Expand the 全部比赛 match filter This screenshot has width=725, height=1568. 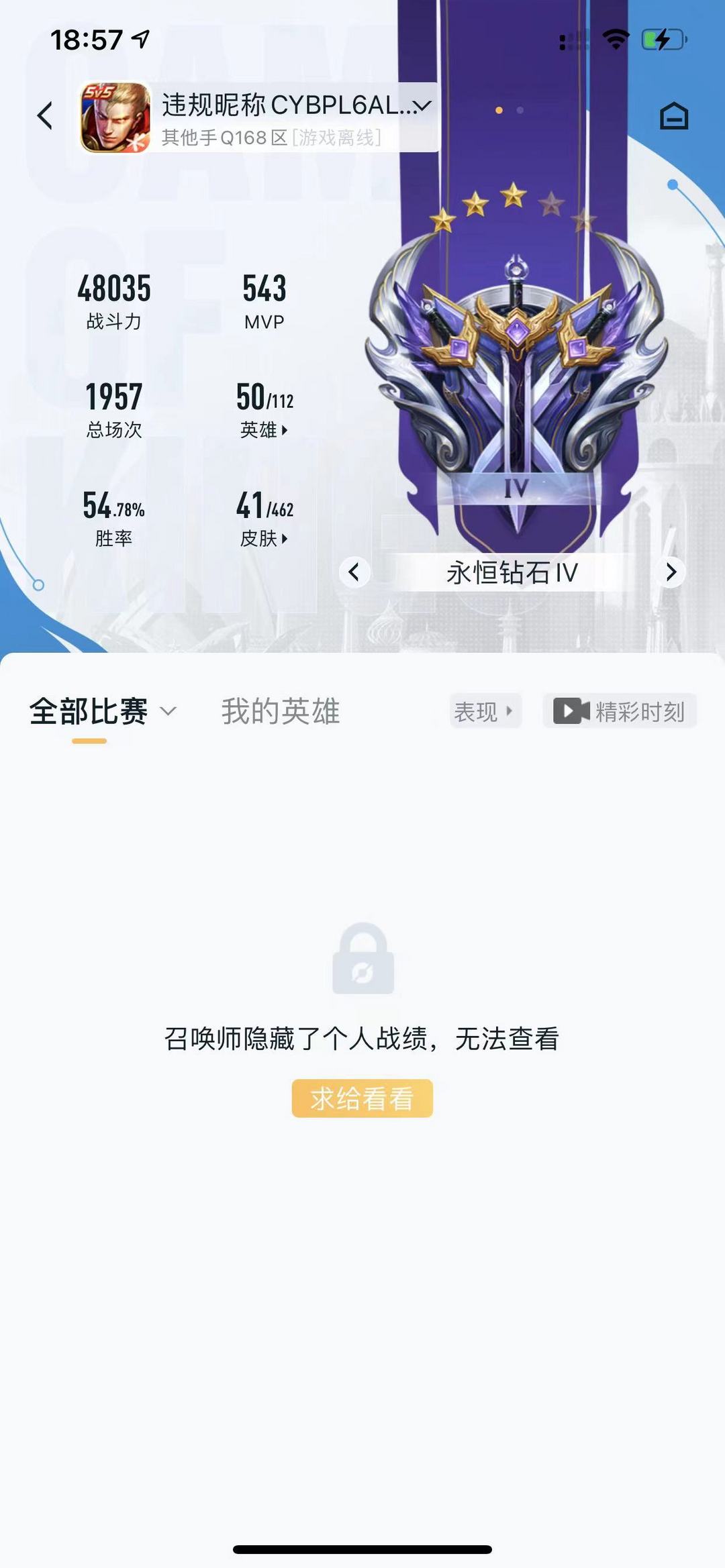click(x=103, y=711)
